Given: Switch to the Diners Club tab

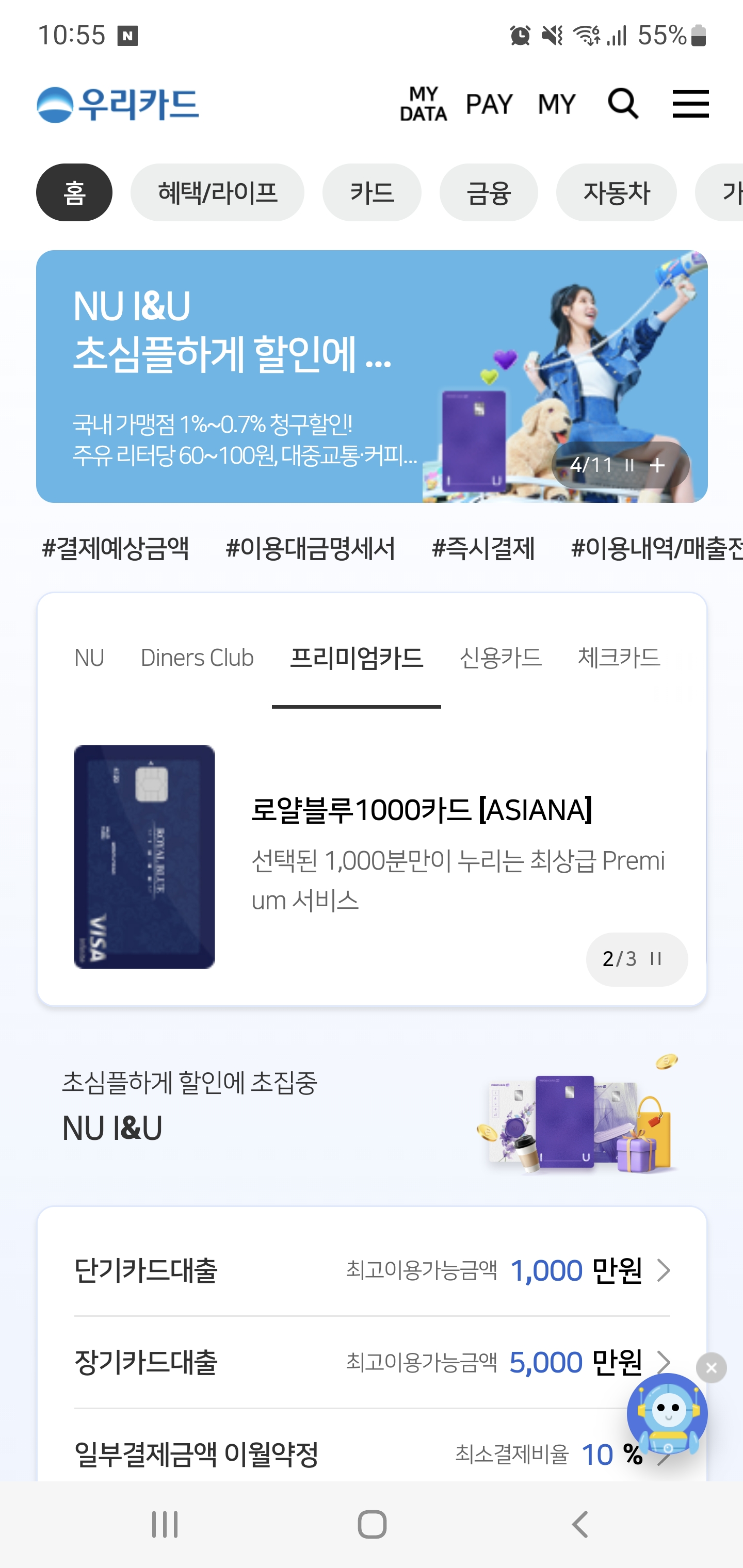Looking at the screenshot, I should [x=197, y=658].
